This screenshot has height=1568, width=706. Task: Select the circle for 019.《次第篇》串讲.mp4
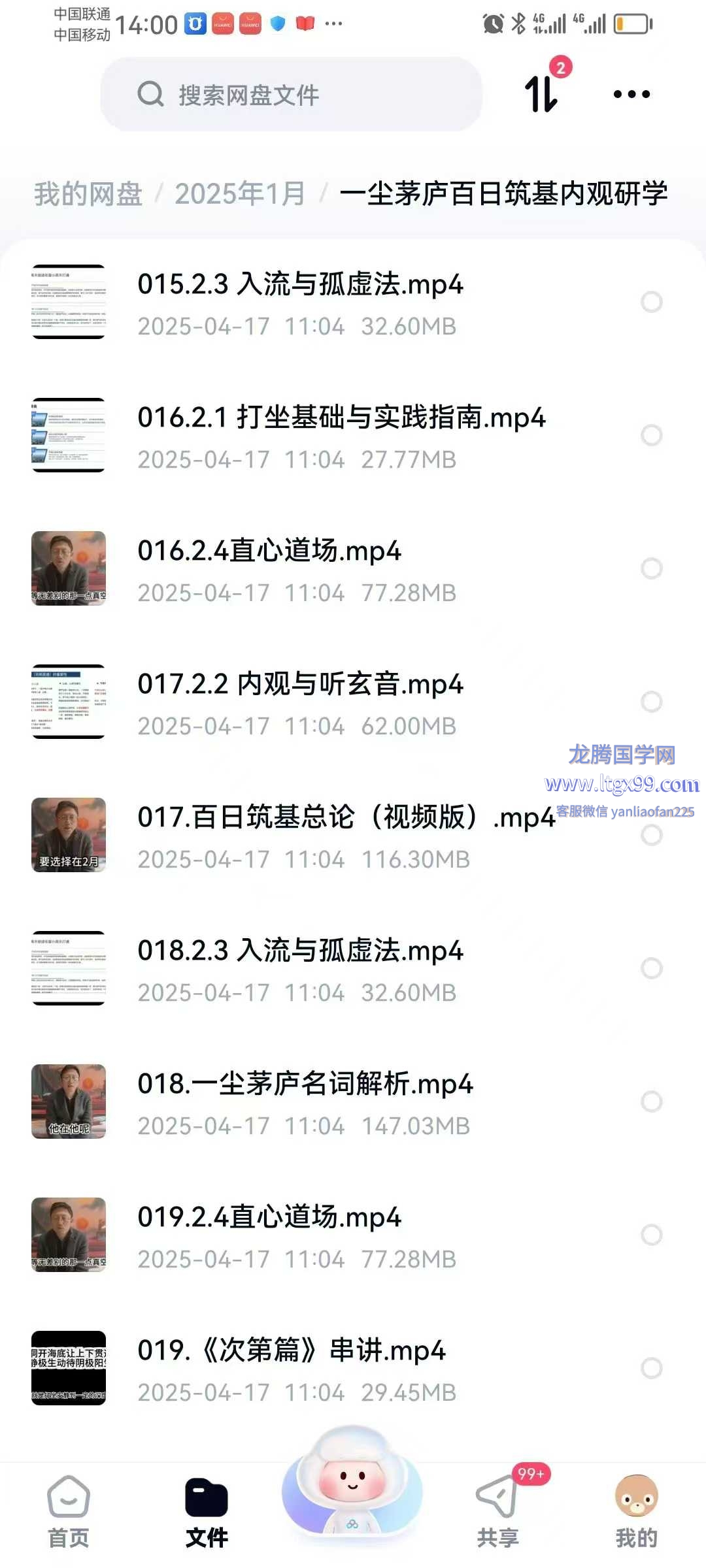point(651,1368)
